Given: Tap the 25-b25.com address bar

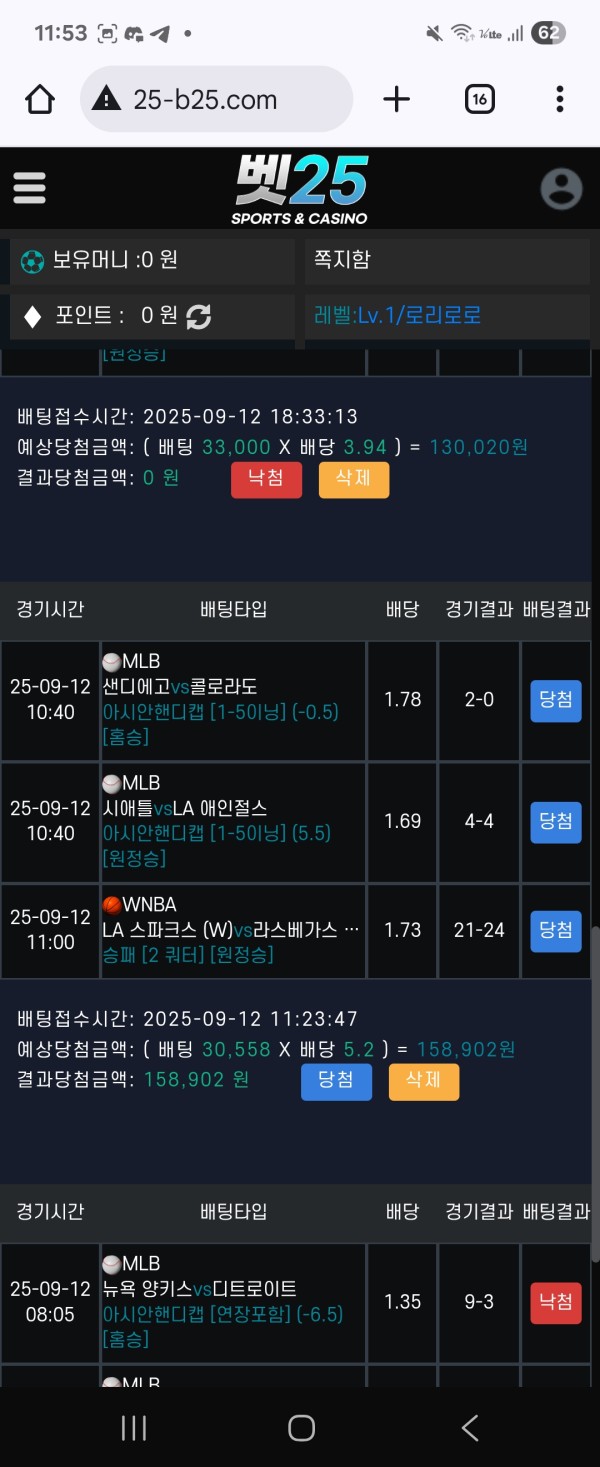Looking at the screenshot, I should (216, 99).
